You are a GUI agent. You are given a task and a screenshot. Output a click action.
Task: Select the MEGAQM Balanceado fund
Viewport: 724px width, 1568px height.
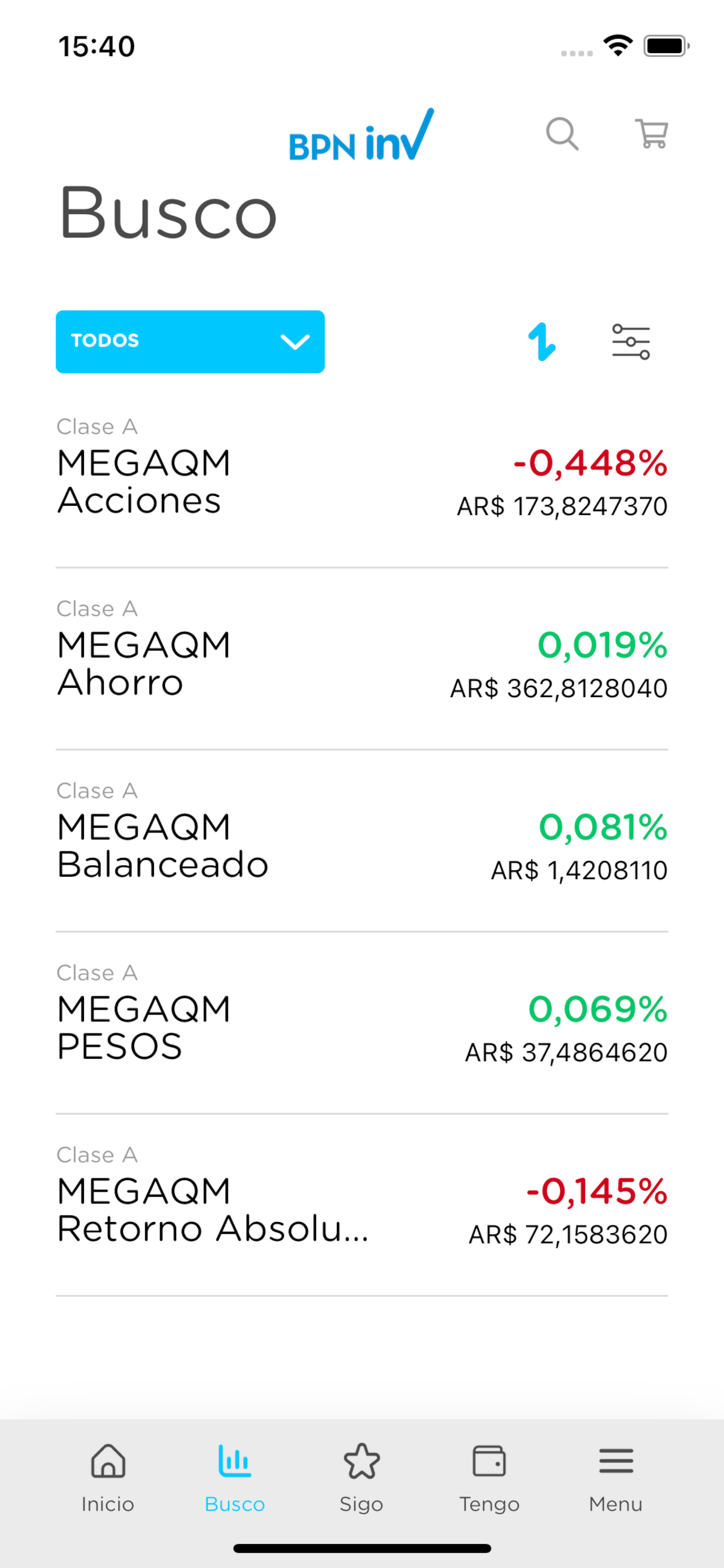(362, 841)
